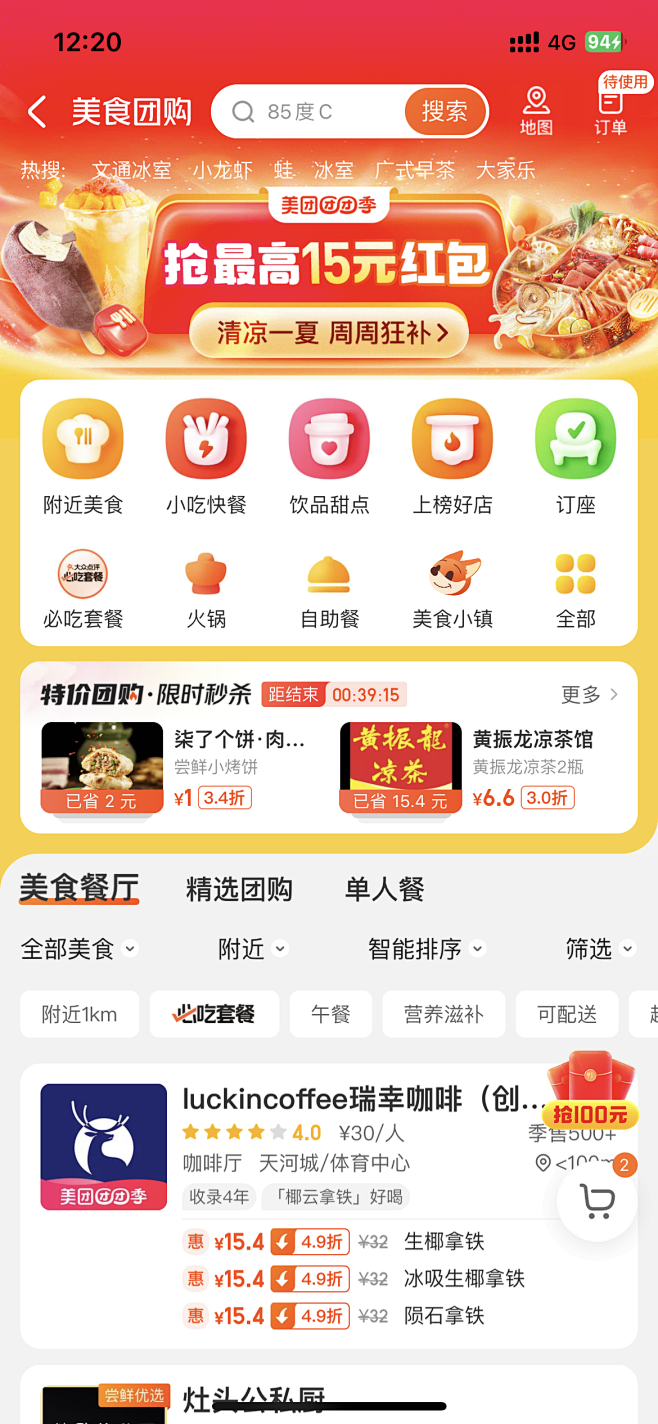Open 附近美食 category
Image resolution: width=658 pixels, height=1424 pixels.
[x=83, y=457]
